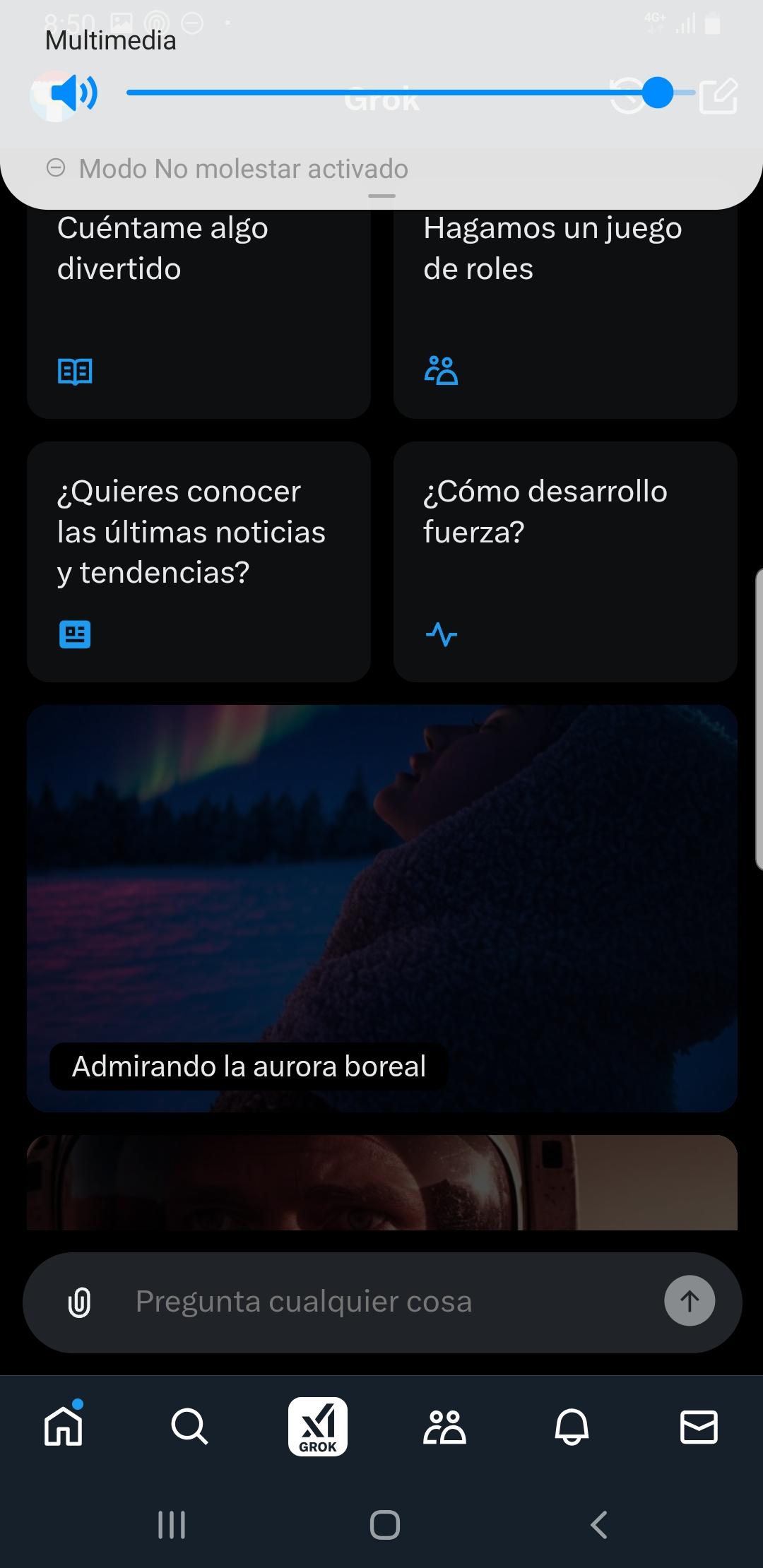763x1568 pixels.
Task: Disable Modo No molestar from the notification
Action: pos(240,168)
